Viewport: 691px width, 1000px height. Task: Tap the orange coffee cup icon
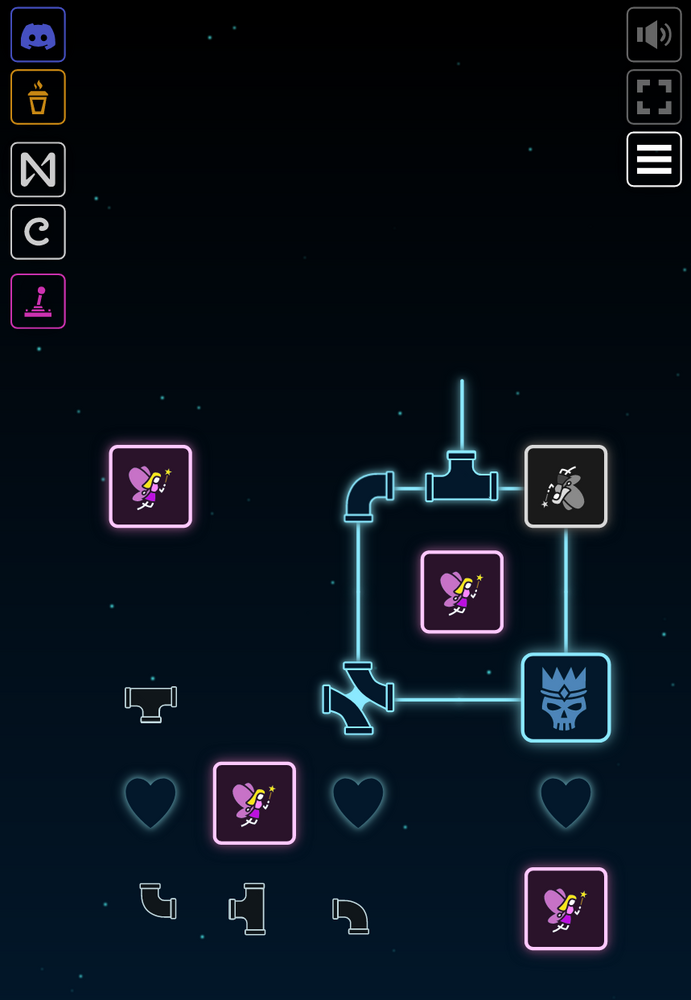point(38,97)
